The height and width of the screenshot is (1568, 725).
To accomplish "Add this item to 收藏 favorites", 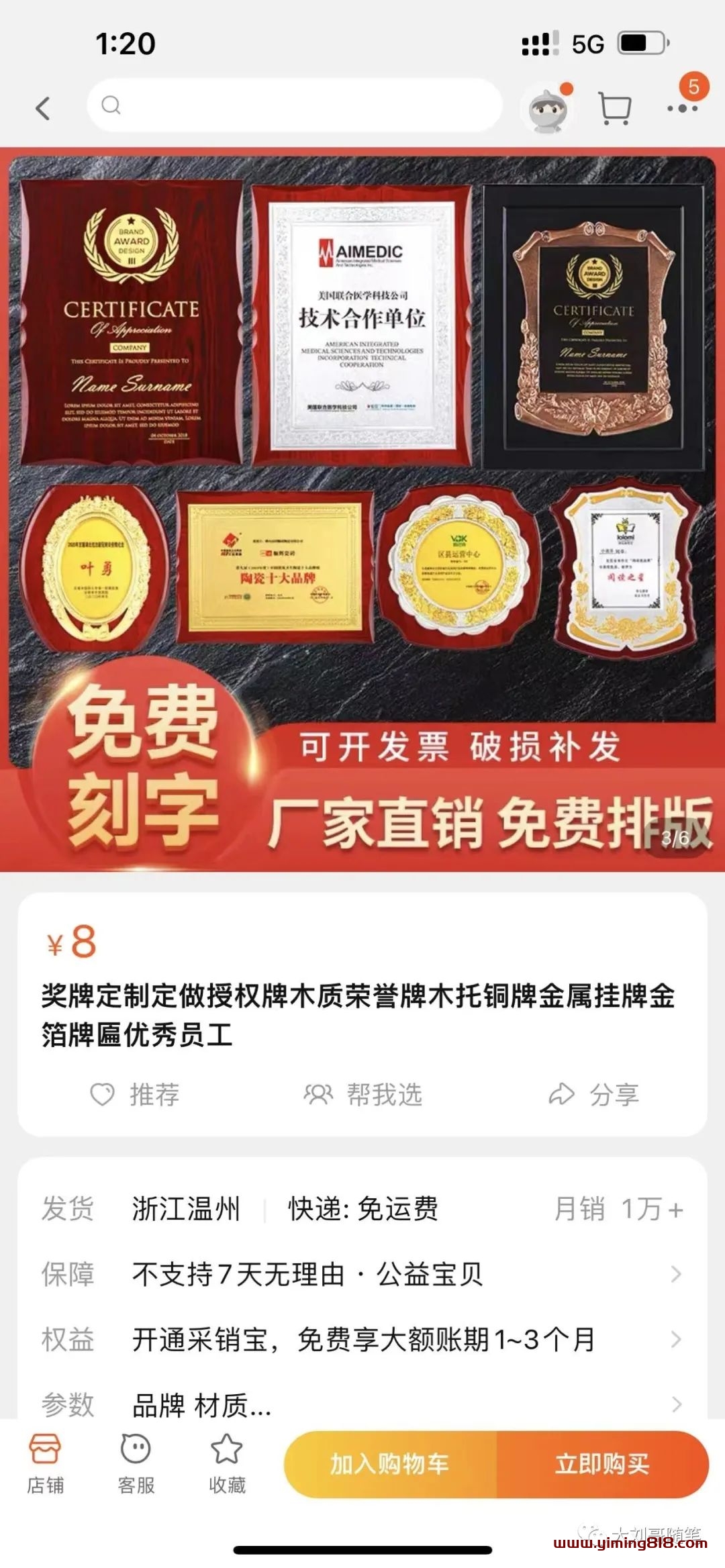I will pyautogui.click(x=227, y=1463).
